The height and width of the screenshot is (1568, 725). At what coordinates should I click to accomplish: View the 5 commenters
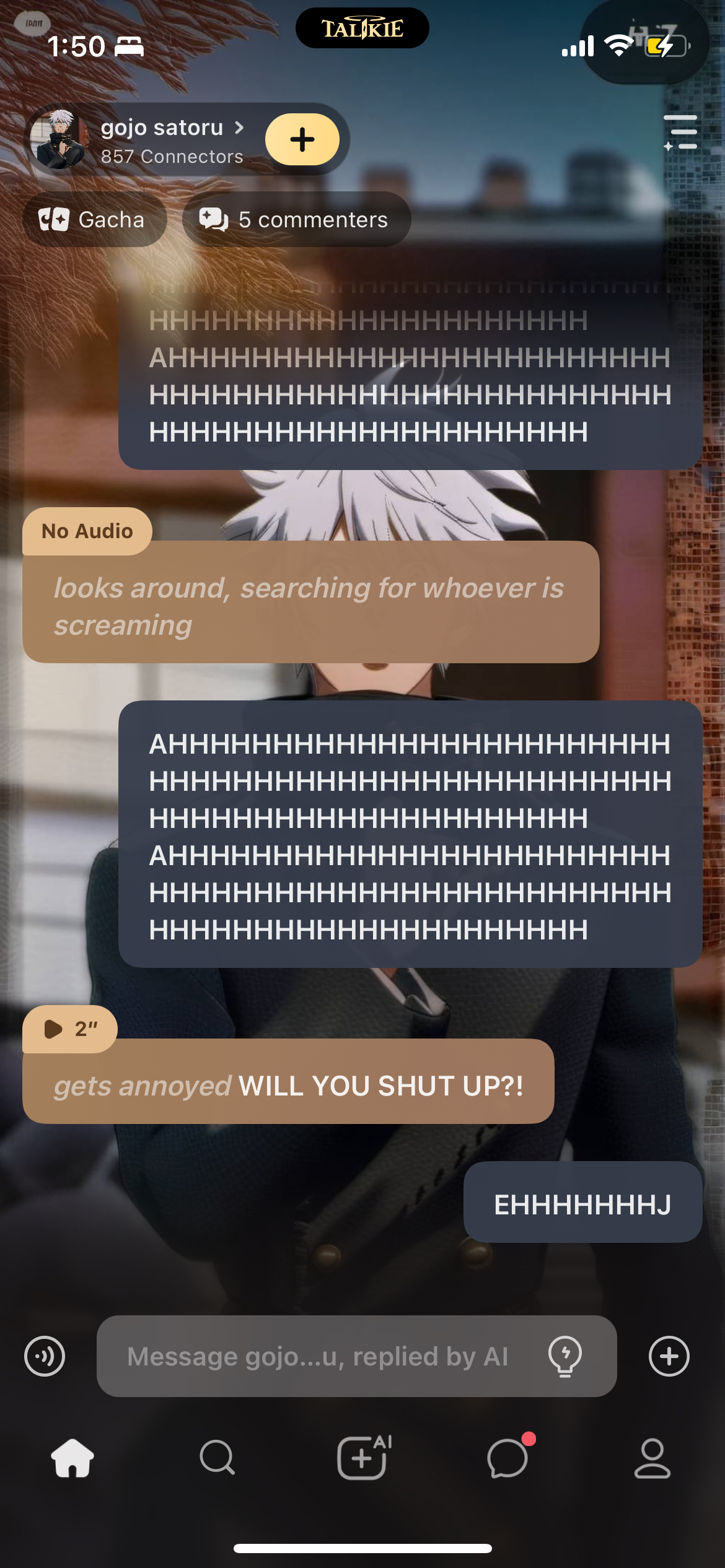point(296,219)
